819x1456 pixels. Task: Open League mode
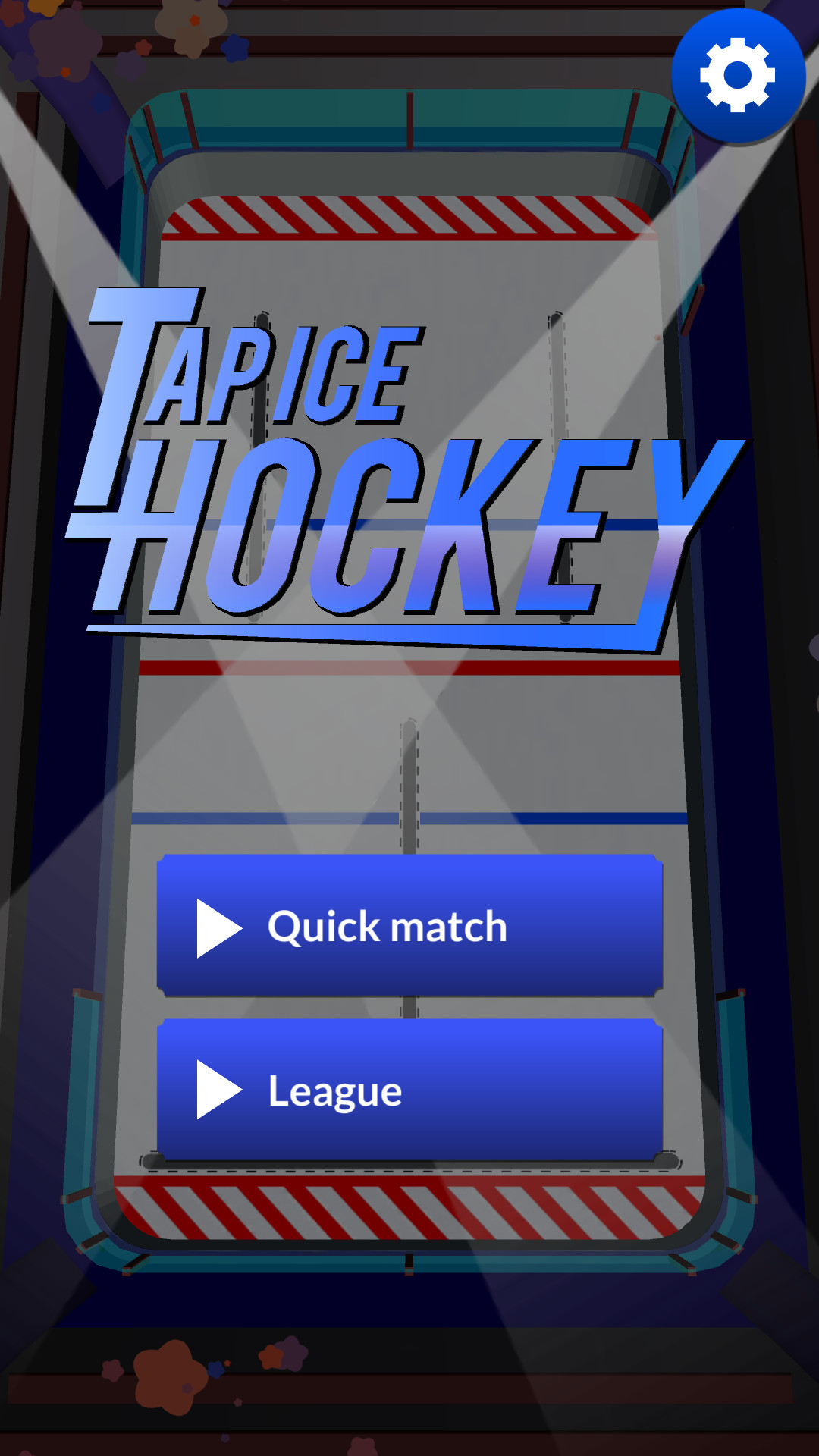pos(409,1090)
